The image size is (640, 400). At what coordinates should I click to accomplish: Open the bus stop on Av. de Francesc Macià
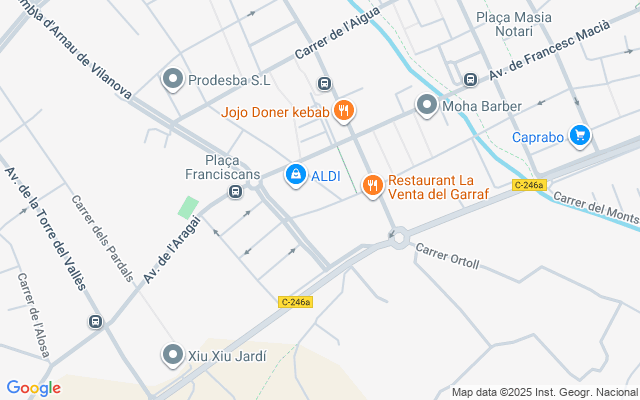tap(470, 79)
